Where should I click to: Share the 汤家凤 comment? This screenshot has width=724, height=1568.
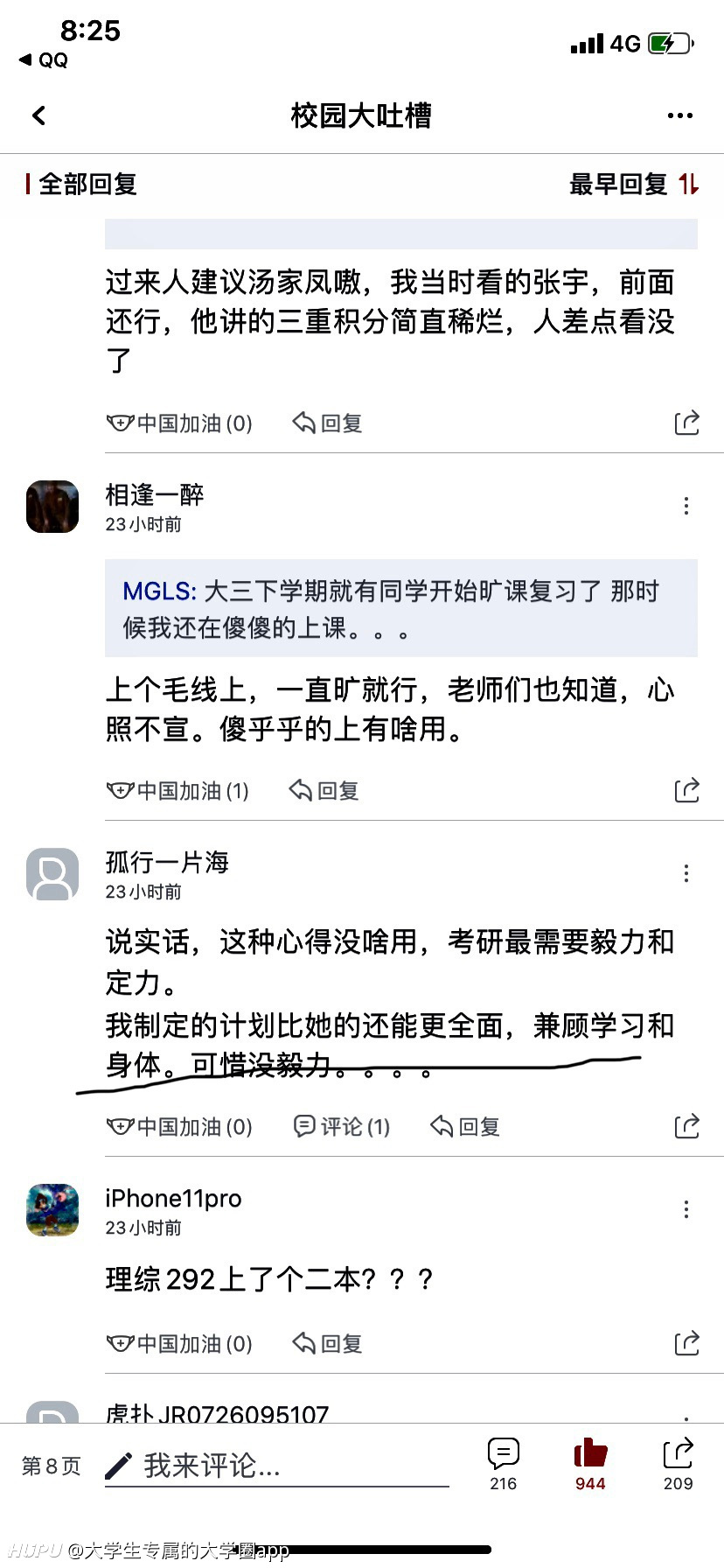pyautogui.click(x=686, y=423)
